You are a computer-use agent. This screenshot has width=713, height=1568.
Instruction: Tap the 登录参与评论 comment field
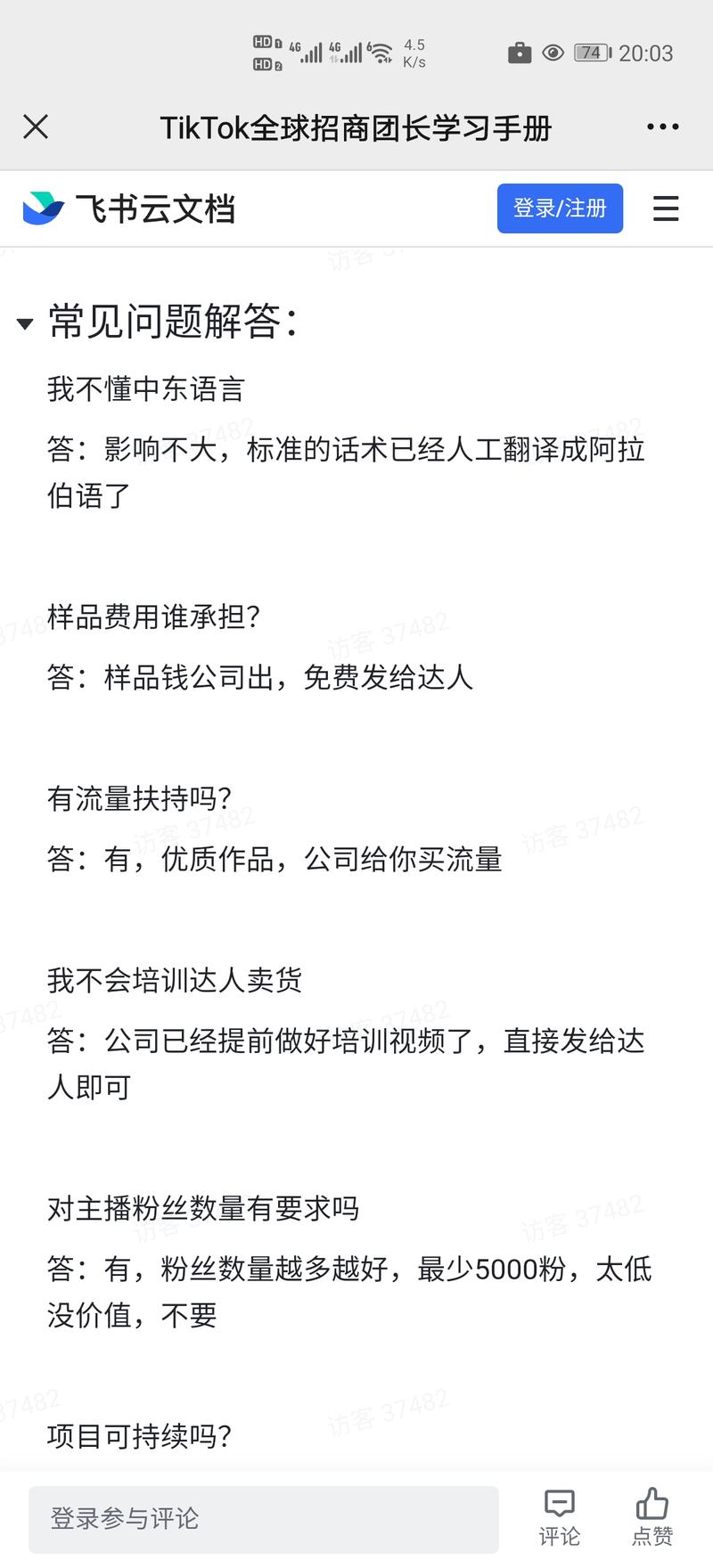coord(263,1519)
